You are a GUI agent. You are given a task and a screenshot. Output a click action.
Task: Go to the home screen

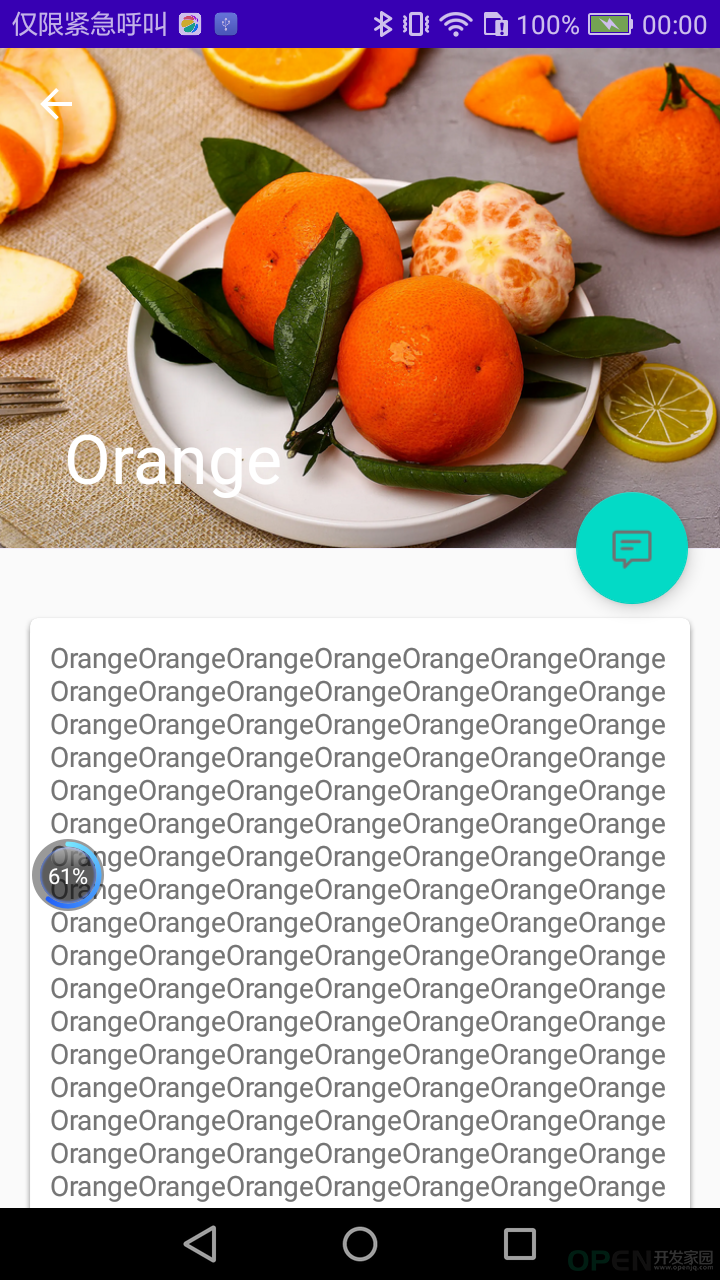click(x=360, y=1244)
